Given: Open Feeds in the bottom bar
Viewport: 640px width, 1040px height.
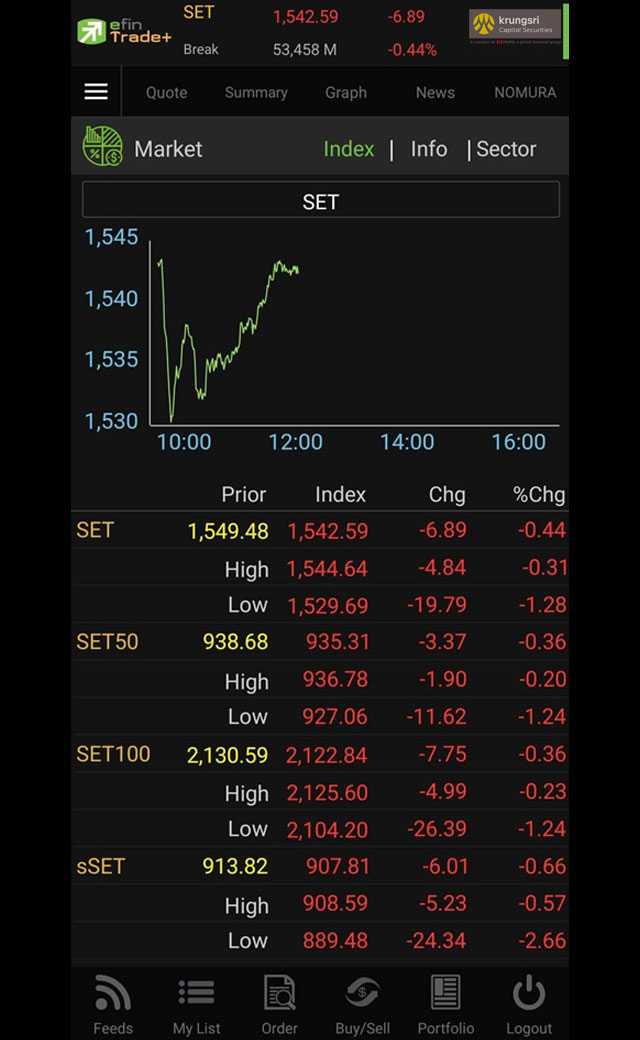Looking at the screenshot, I should pyautogui.click(x=113, y=1004).
